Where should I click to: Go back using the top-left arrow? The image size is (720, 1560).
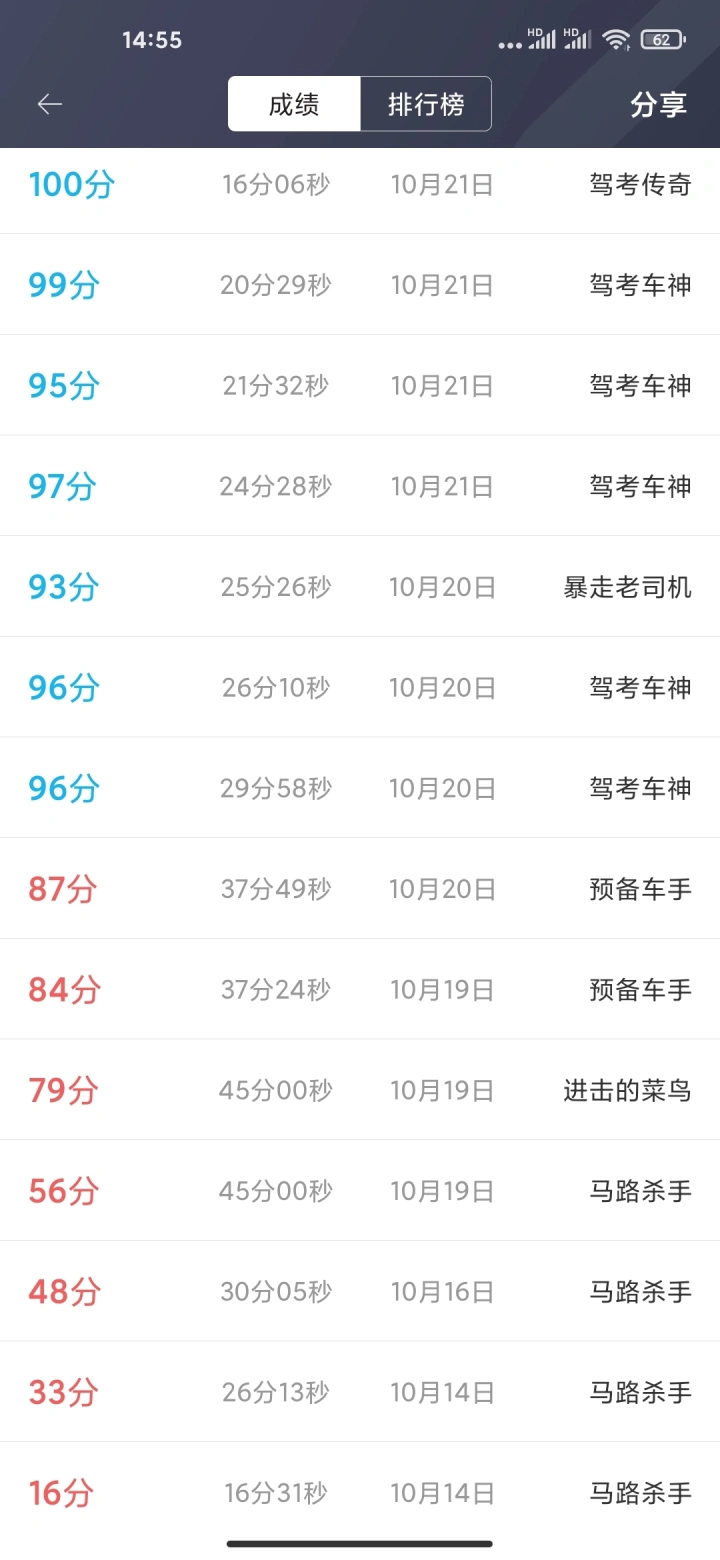pyautogui.click(x=50, y=104)
